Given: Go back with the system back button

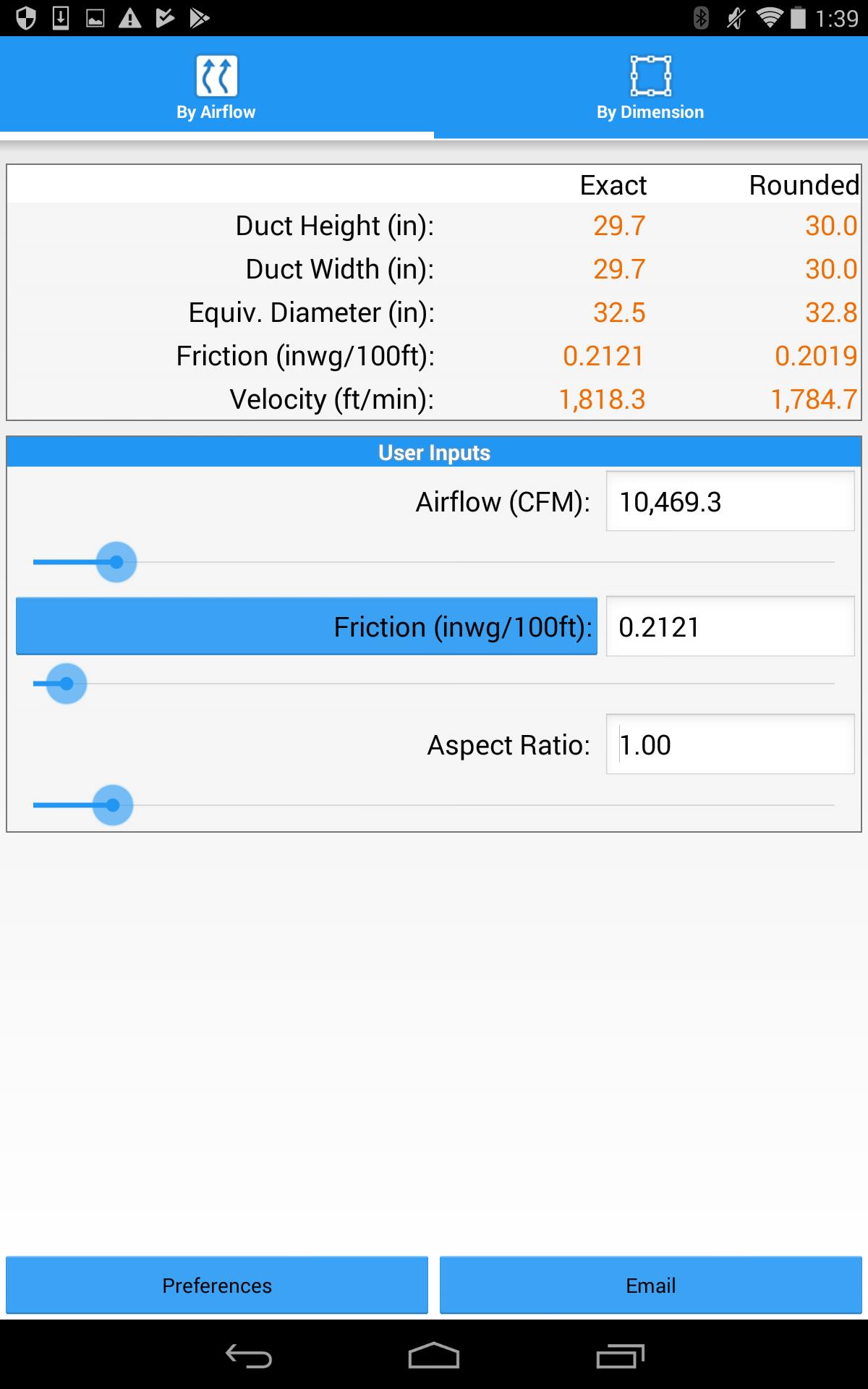Looking at the screenshot, I should [x=248, y=1355].
